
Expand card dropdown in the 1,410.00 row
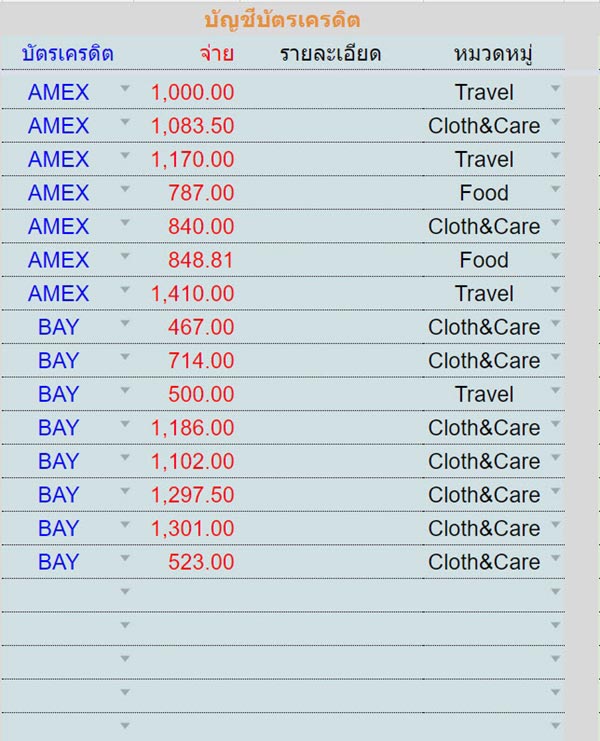(x=125, y=289)
